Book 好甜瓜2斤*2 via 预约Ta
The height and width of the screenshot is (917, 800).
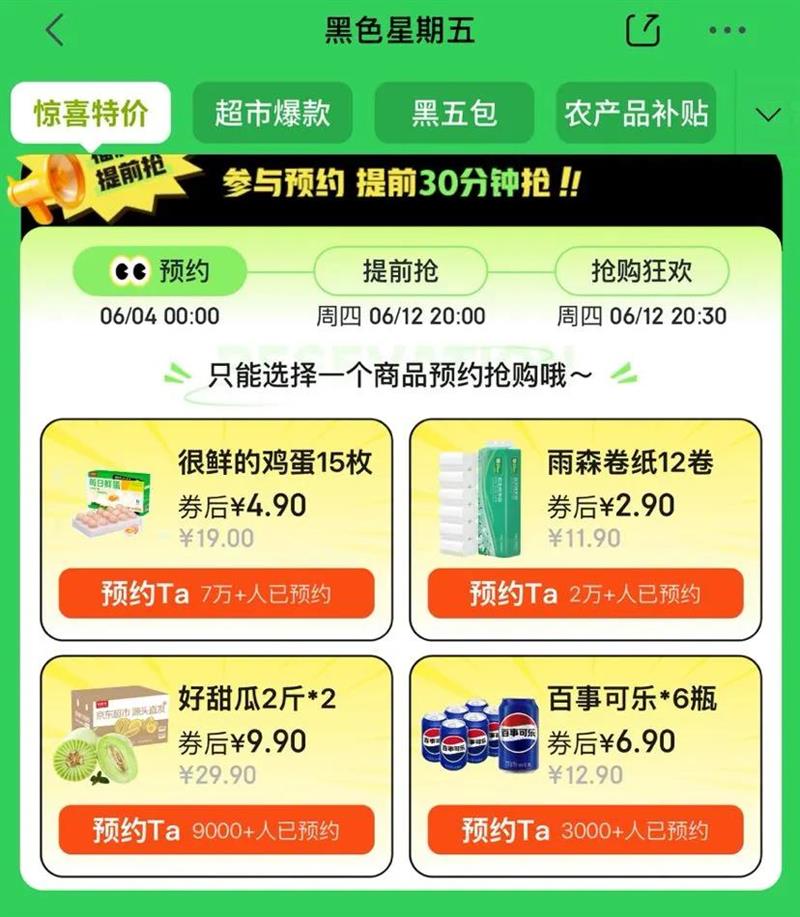point(216,830)
